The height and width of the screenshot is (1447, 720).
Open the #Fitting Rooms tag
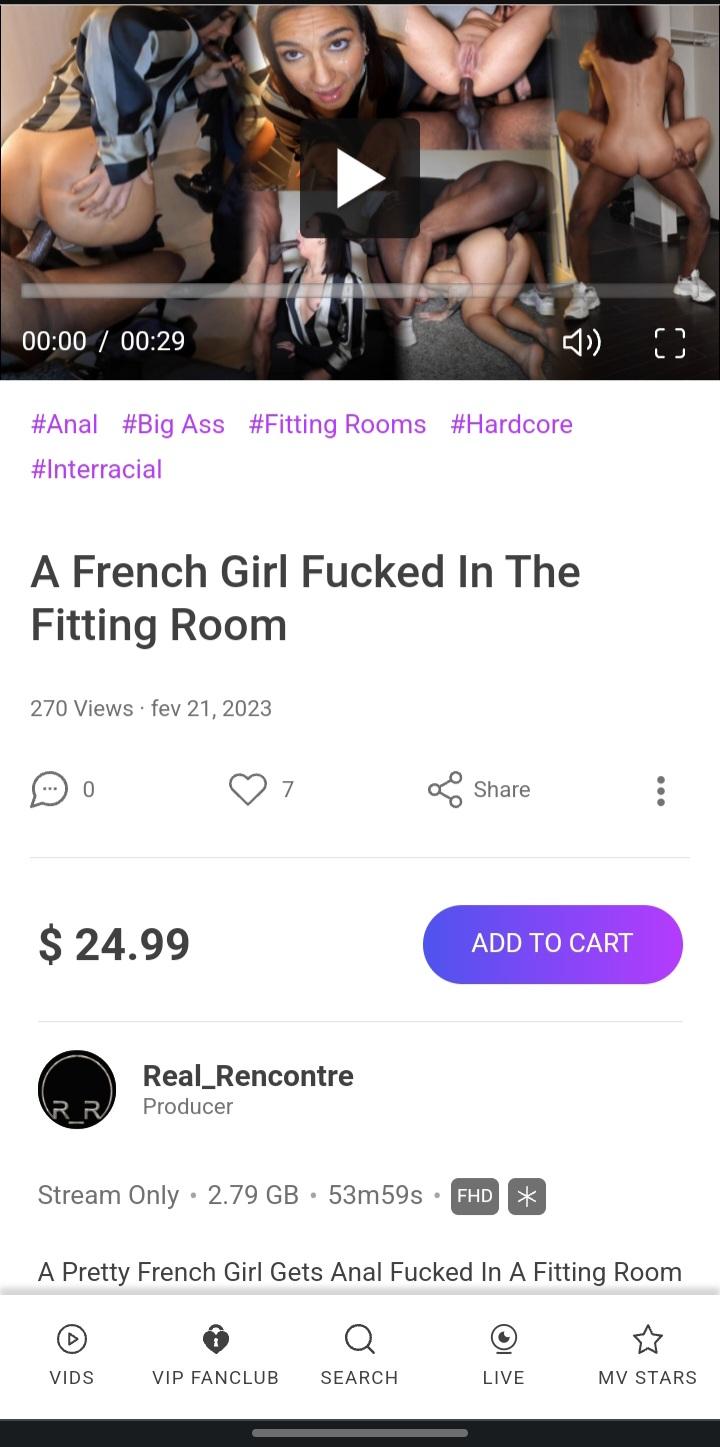tap(337, 424)
